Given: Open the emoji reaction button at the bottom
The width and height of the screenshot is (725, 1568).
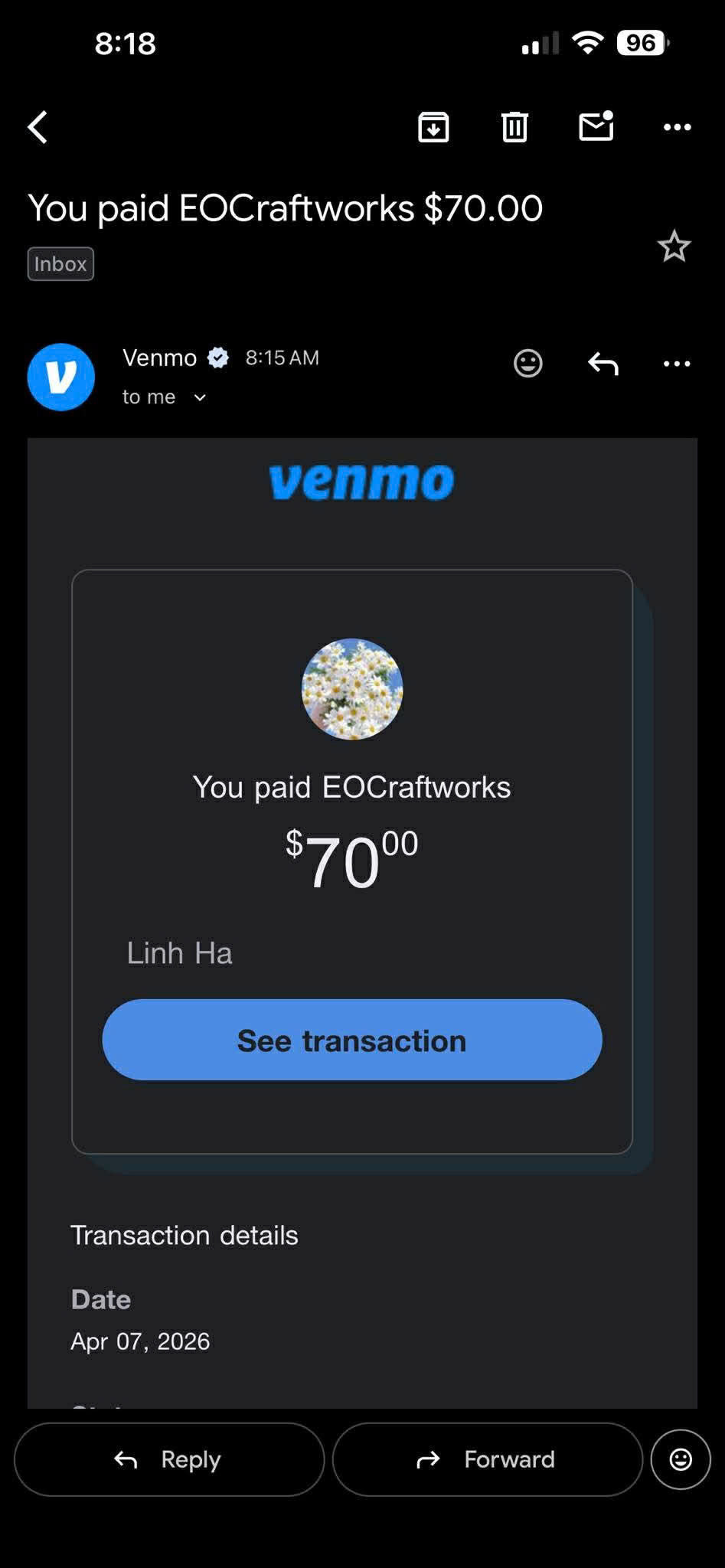Looking at the screenshot, I should (x=681, y=1459).
